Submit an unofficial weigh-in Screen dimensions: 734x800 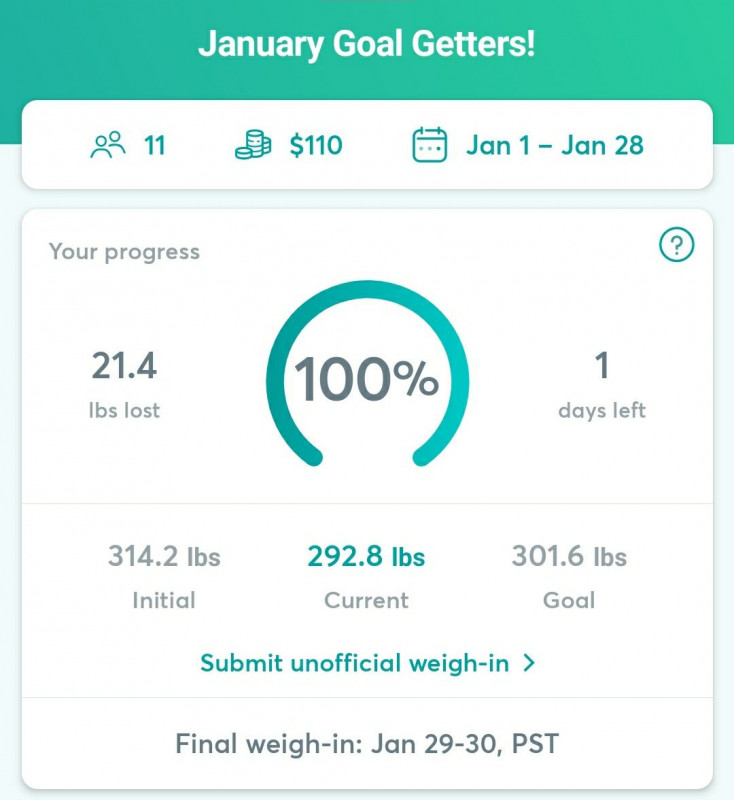[x=367, y=663]
